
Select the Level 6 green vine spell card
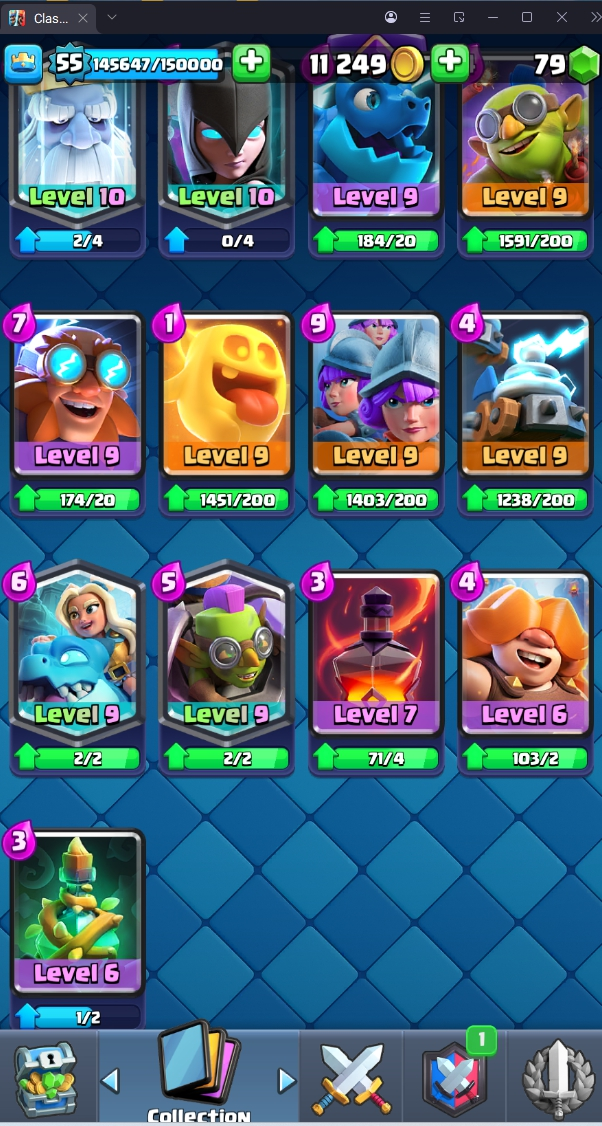pos(76,915)
